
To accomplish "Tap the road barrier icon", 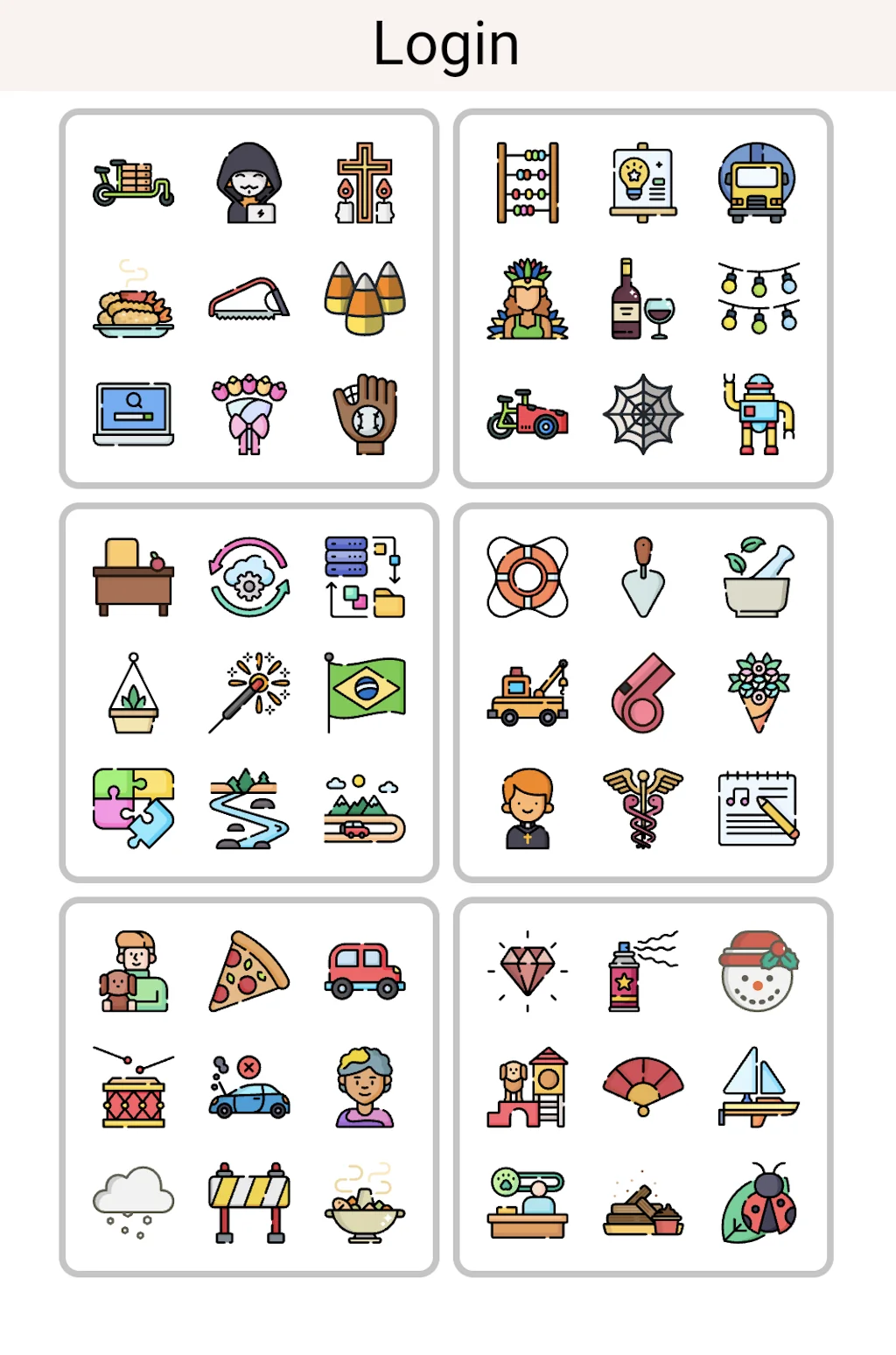I will 248,1203.
